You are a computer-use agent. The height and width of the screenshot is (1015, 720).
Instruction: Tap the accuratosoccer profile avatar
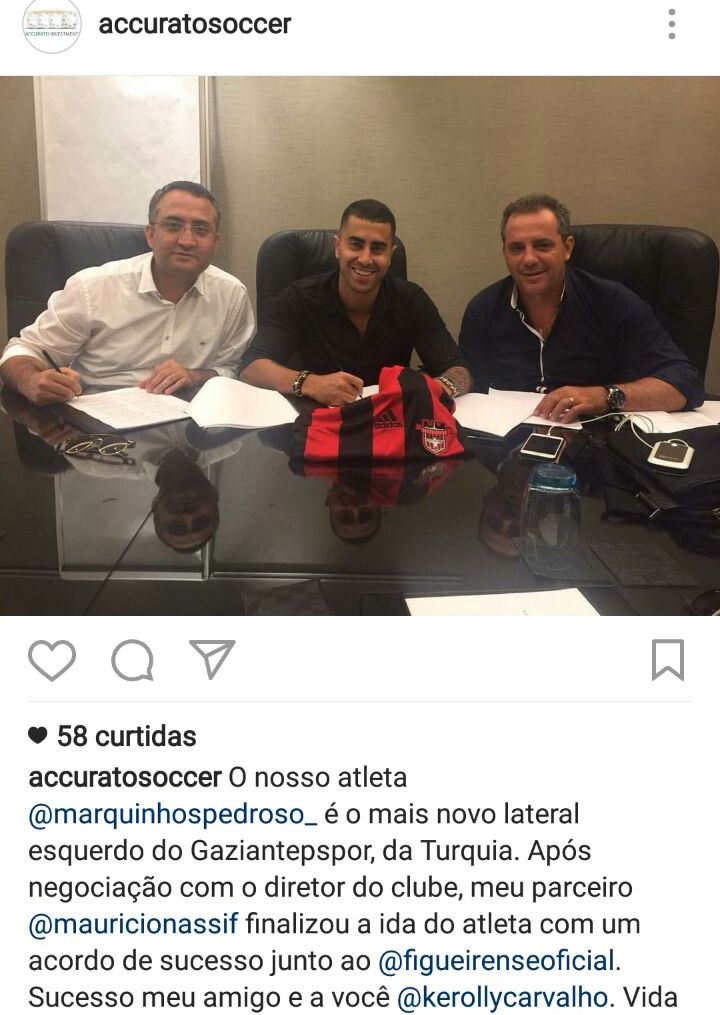[51, 26]
